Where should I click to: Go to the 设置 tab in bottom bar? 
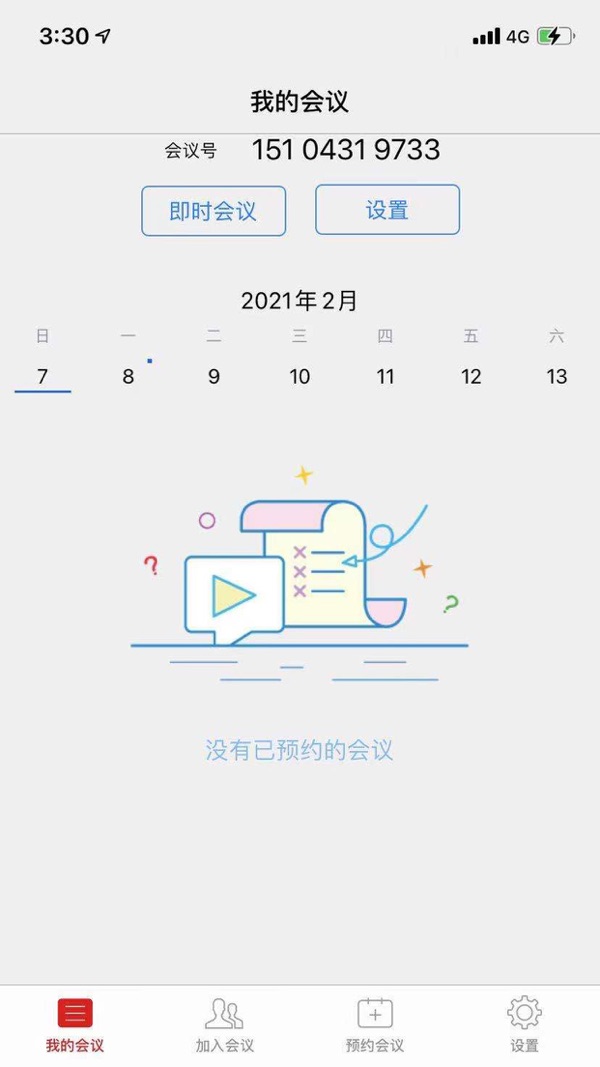524,1024
